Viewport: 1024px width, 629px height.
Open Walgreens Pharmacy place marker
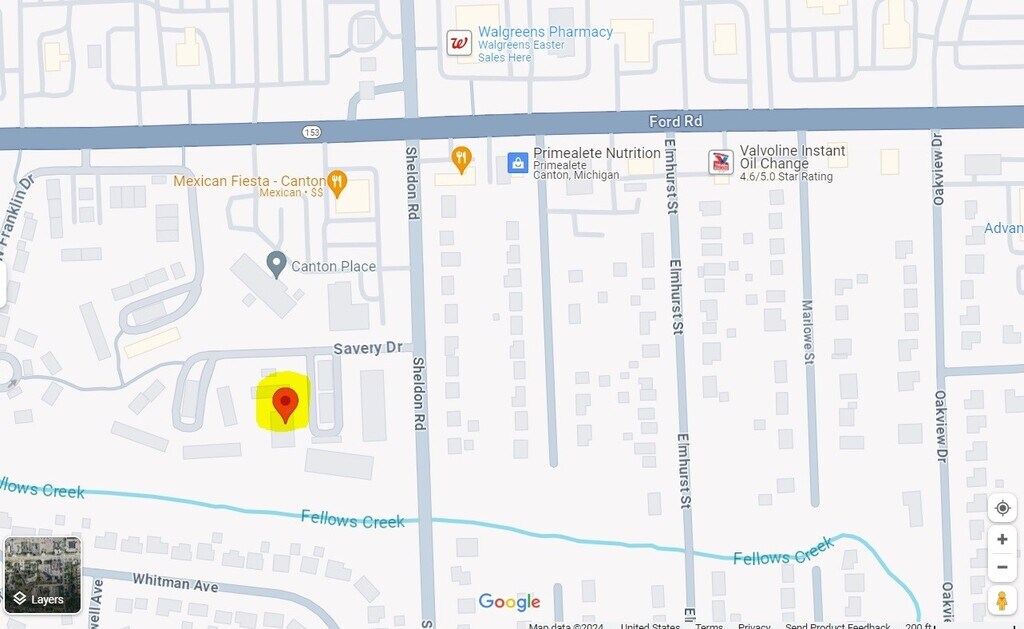(x=459, y=43)
